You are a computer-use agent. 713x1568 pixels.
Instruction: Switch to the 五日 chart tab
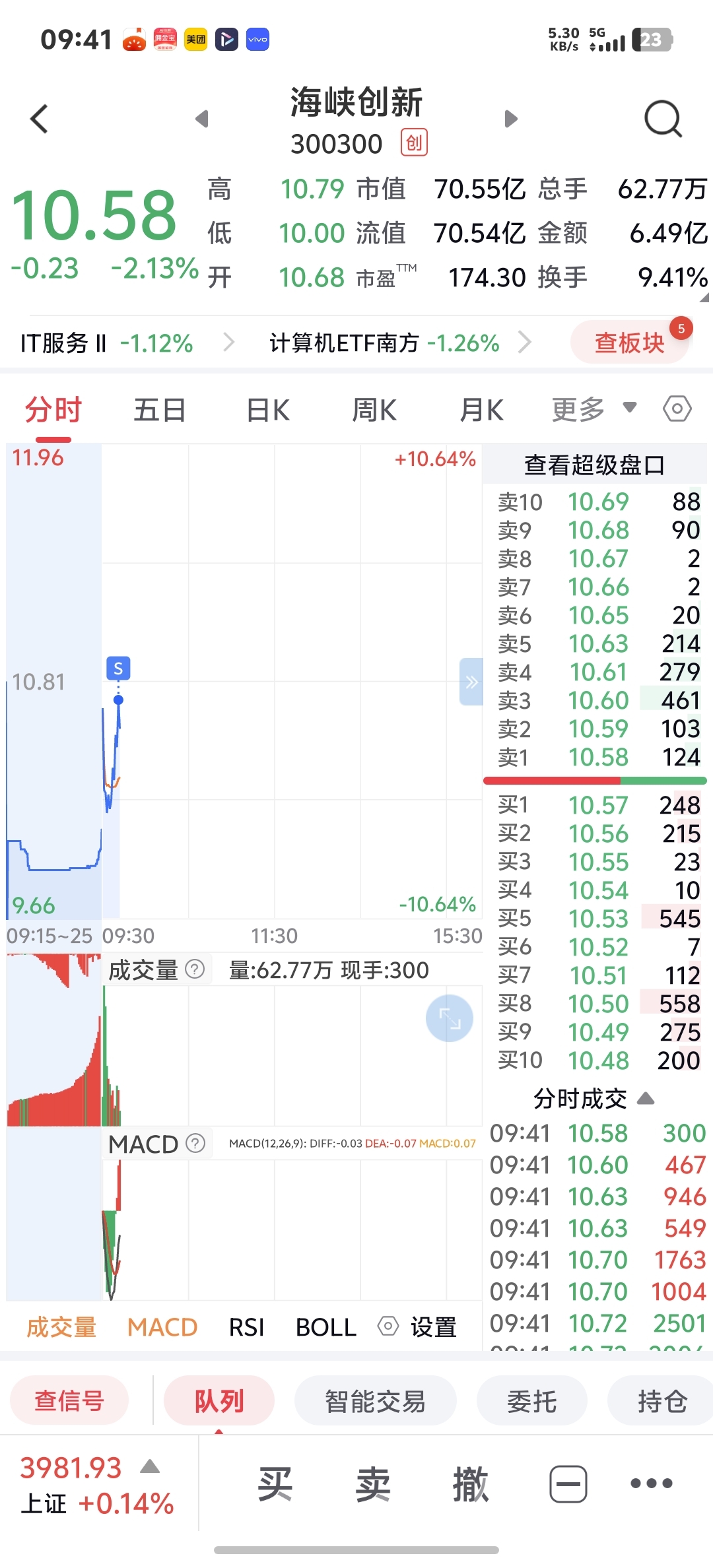(x=160, y=410)
